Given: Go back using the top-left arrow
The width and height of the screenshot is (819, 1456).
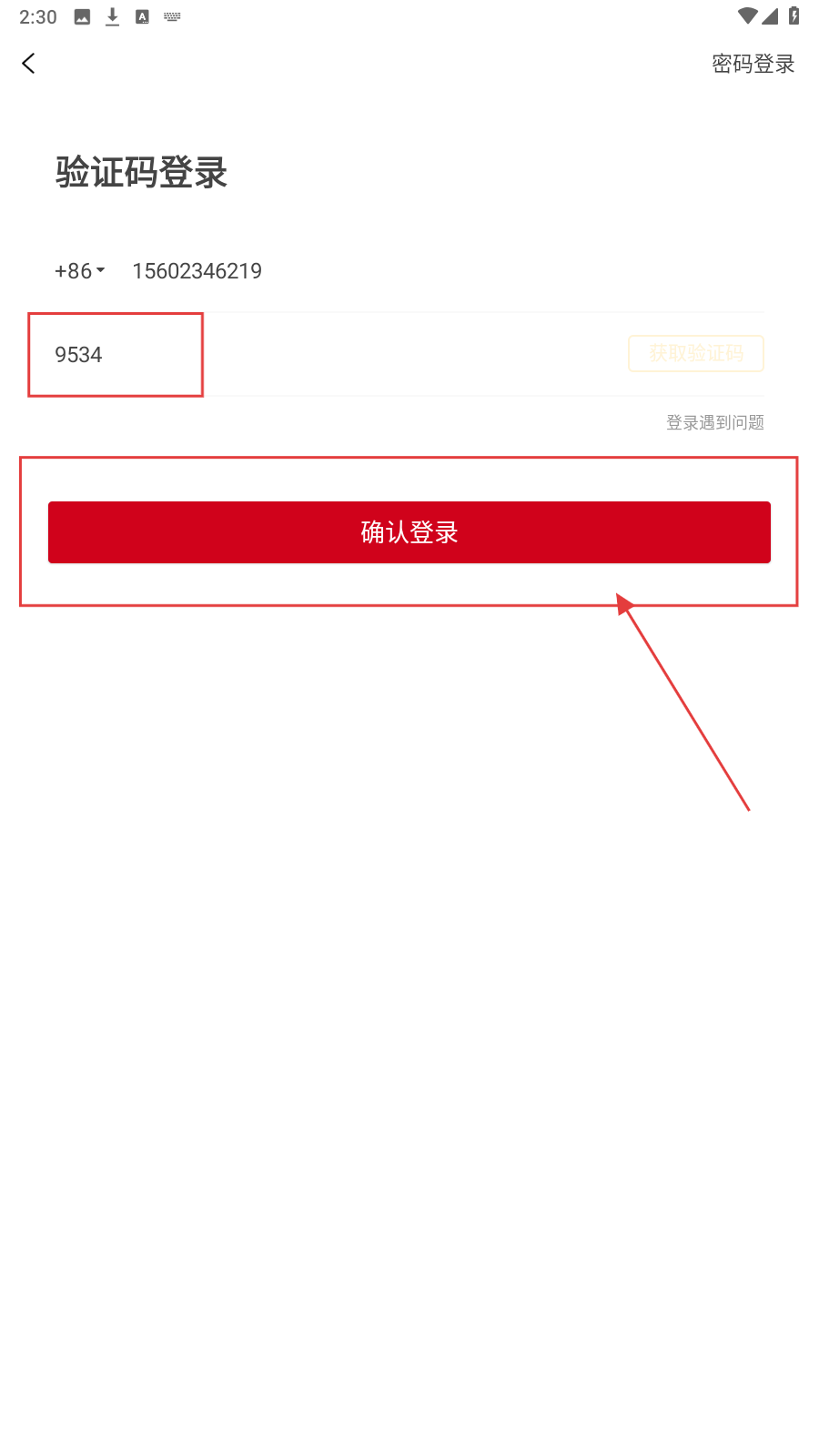Looking at the screenshot, I should (x=28, y=63).
